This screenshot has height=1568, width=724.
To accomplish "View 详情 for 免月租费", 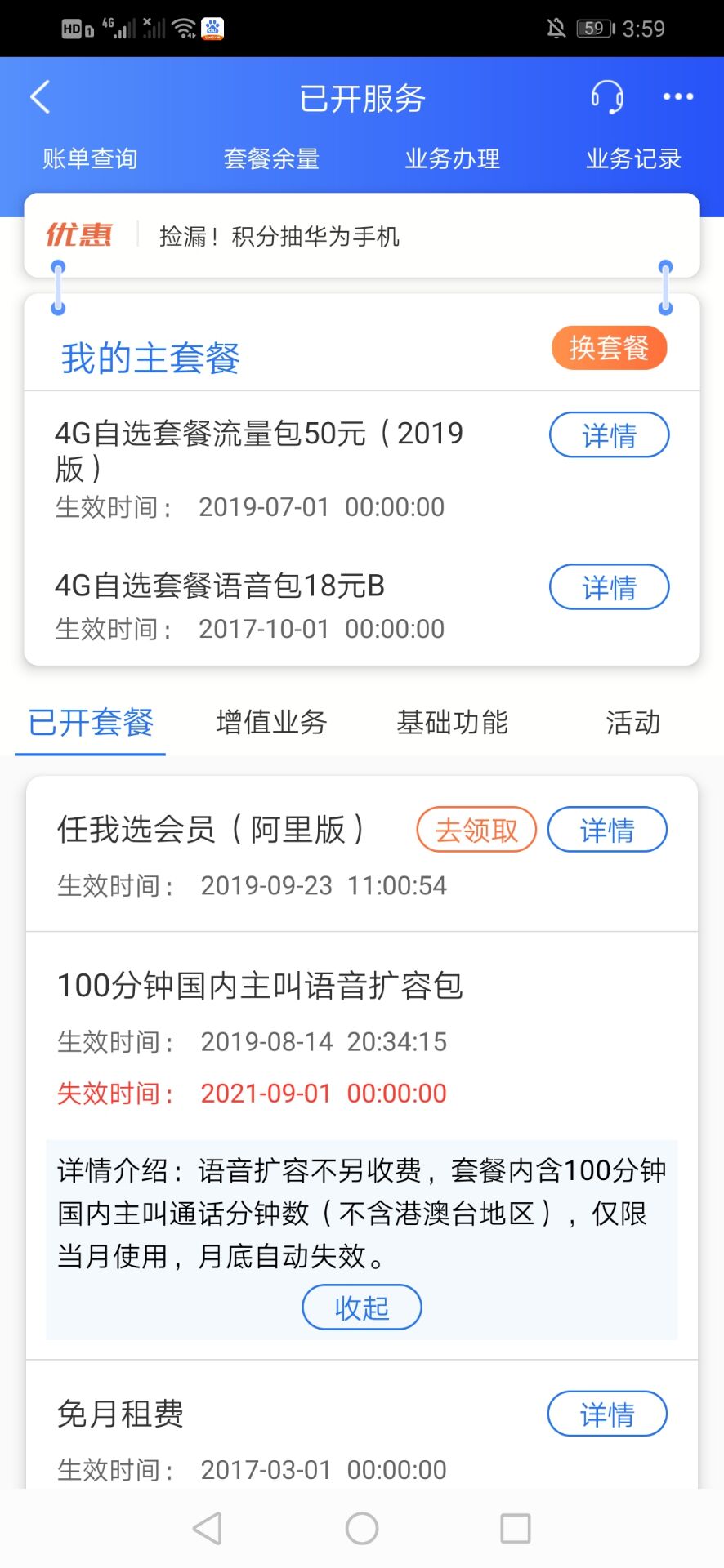I will point(607,1414).
